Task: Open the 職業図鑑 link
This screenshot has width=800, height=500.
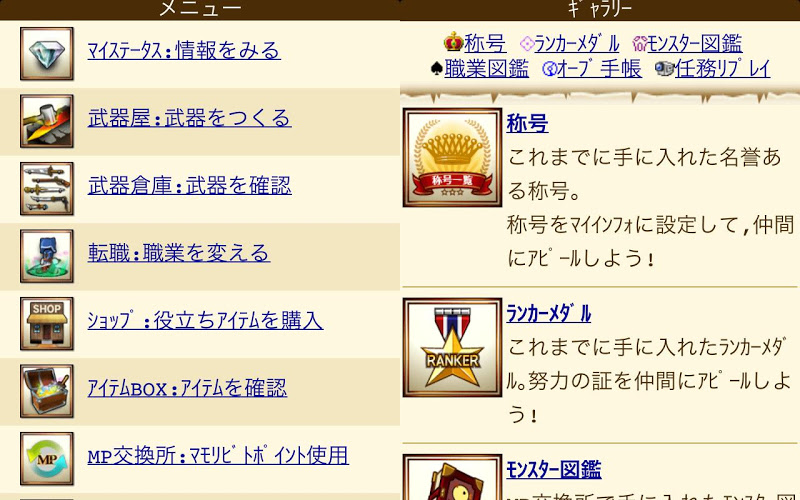Action: pyautogui.click(x=487, y=69)
